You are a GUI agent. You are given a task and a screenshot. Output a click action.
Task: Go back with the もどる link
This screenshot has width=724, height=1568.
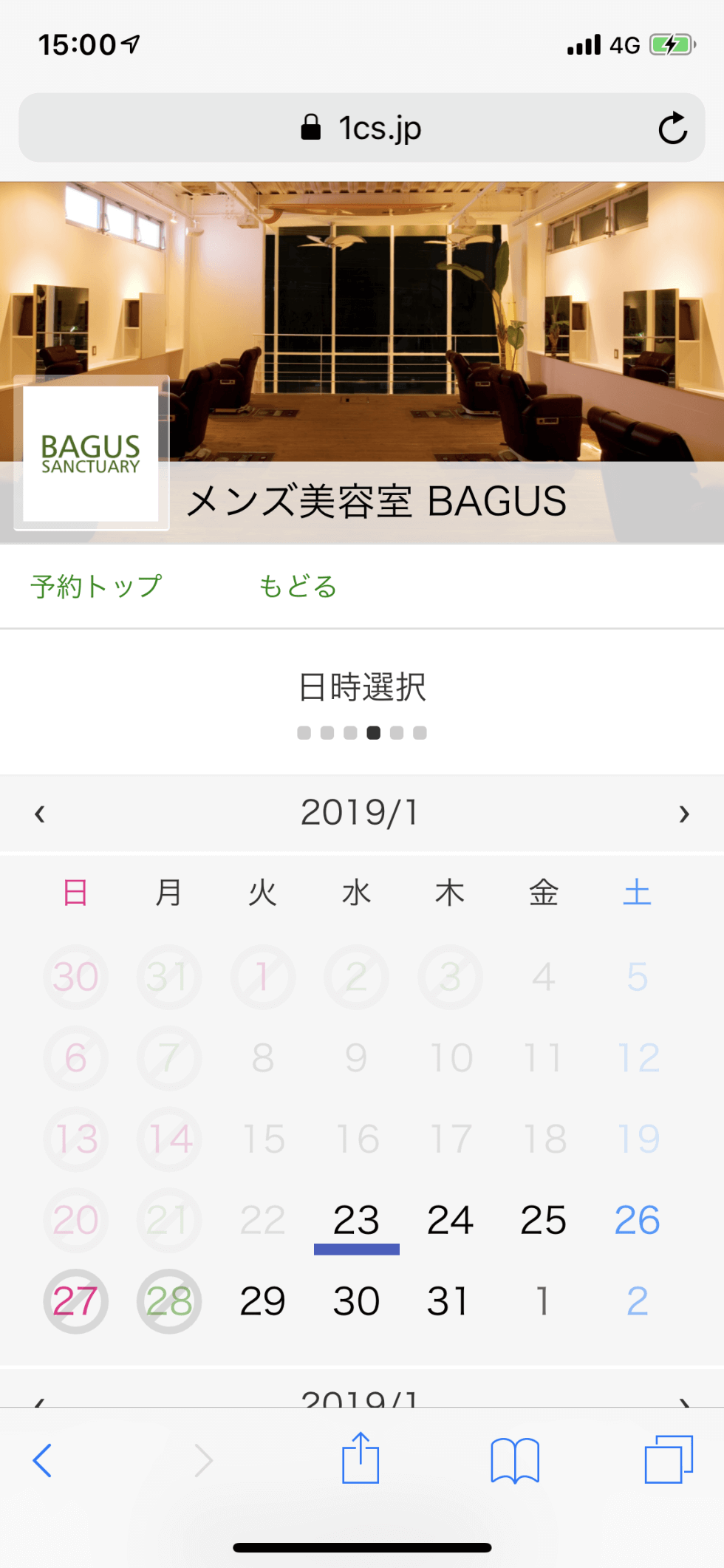(x=298, y=587)
